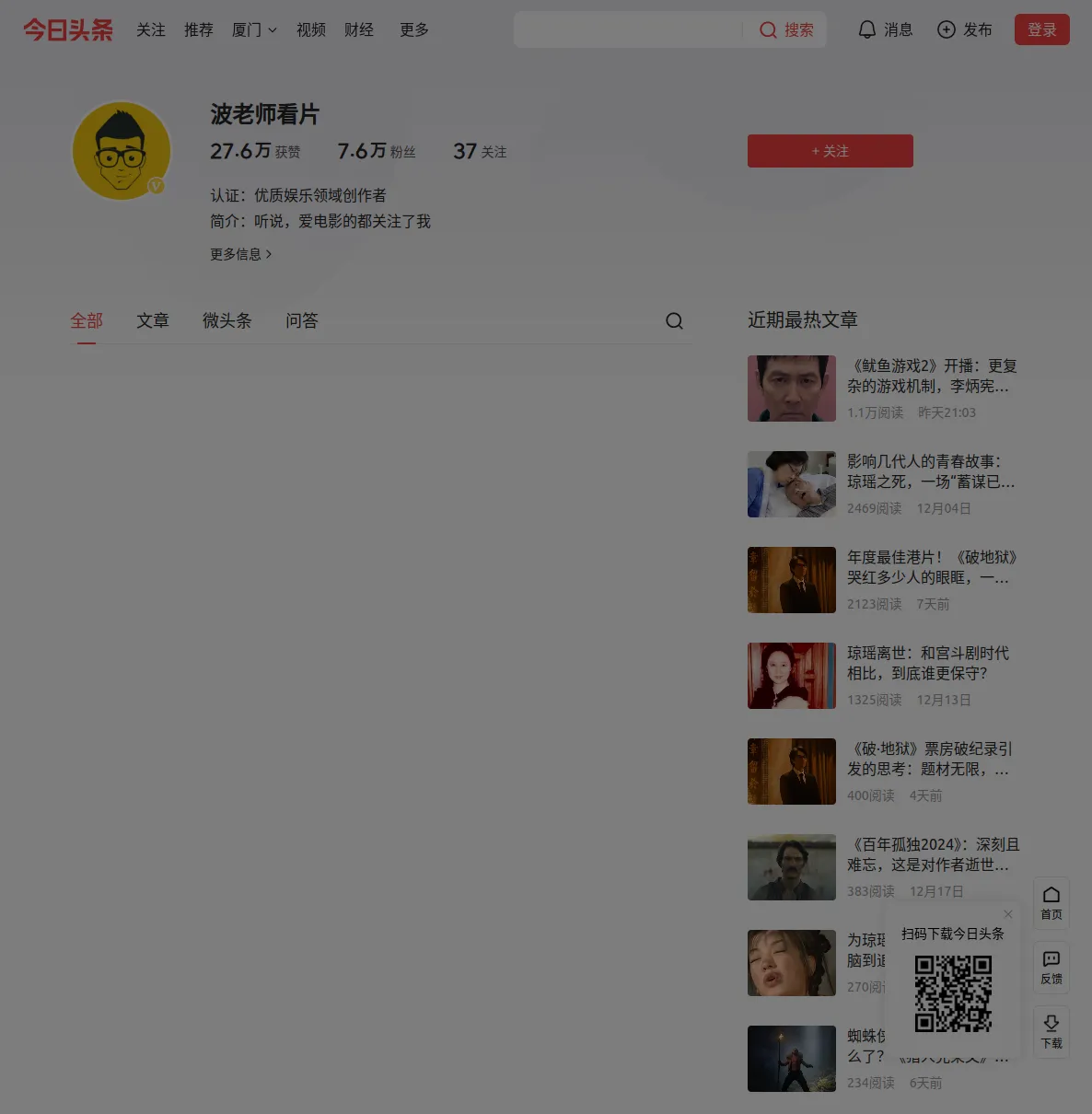
Task: Open the 《鱿鱼游戏2》开播 article
Action: 931,376
